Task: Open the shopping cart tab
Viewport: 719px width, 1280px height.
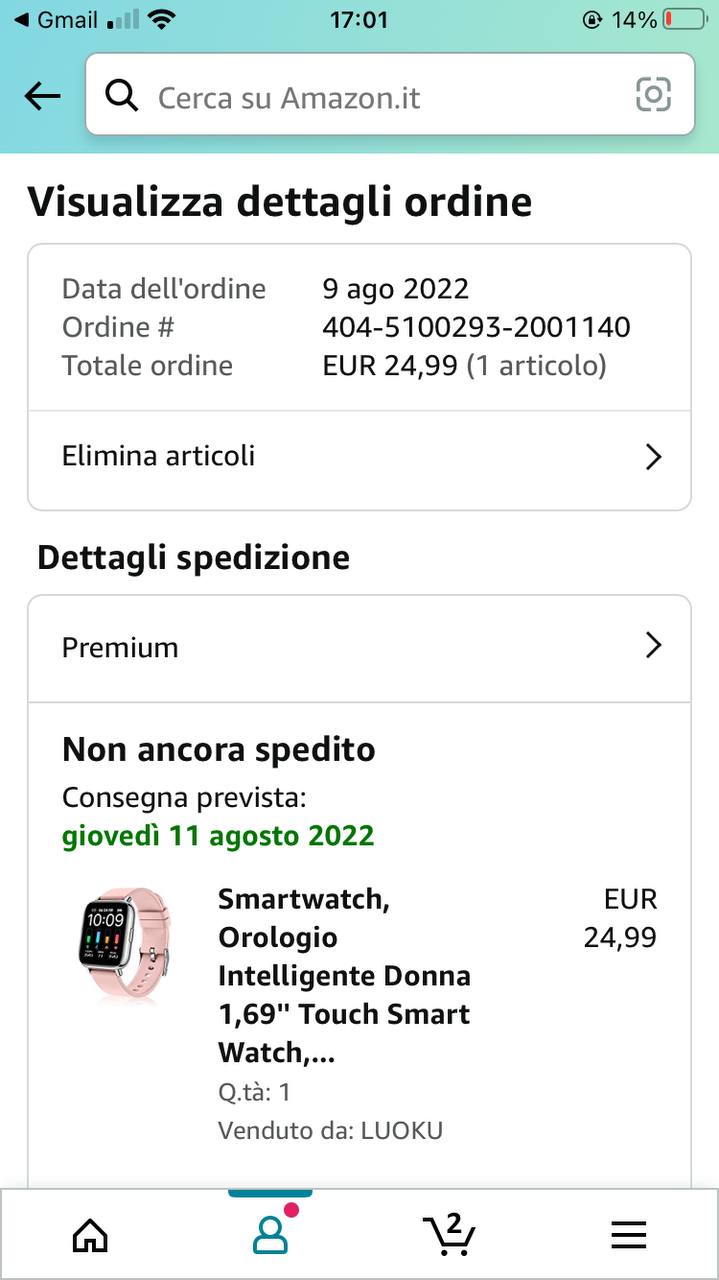Action: 449,1236
